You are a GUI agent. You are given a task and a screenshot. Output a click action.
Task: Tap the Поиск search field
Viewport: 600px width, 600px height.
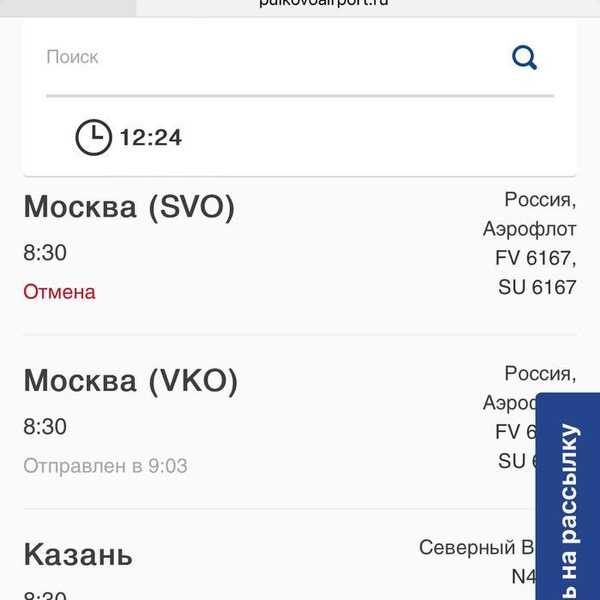coord(260,58)
